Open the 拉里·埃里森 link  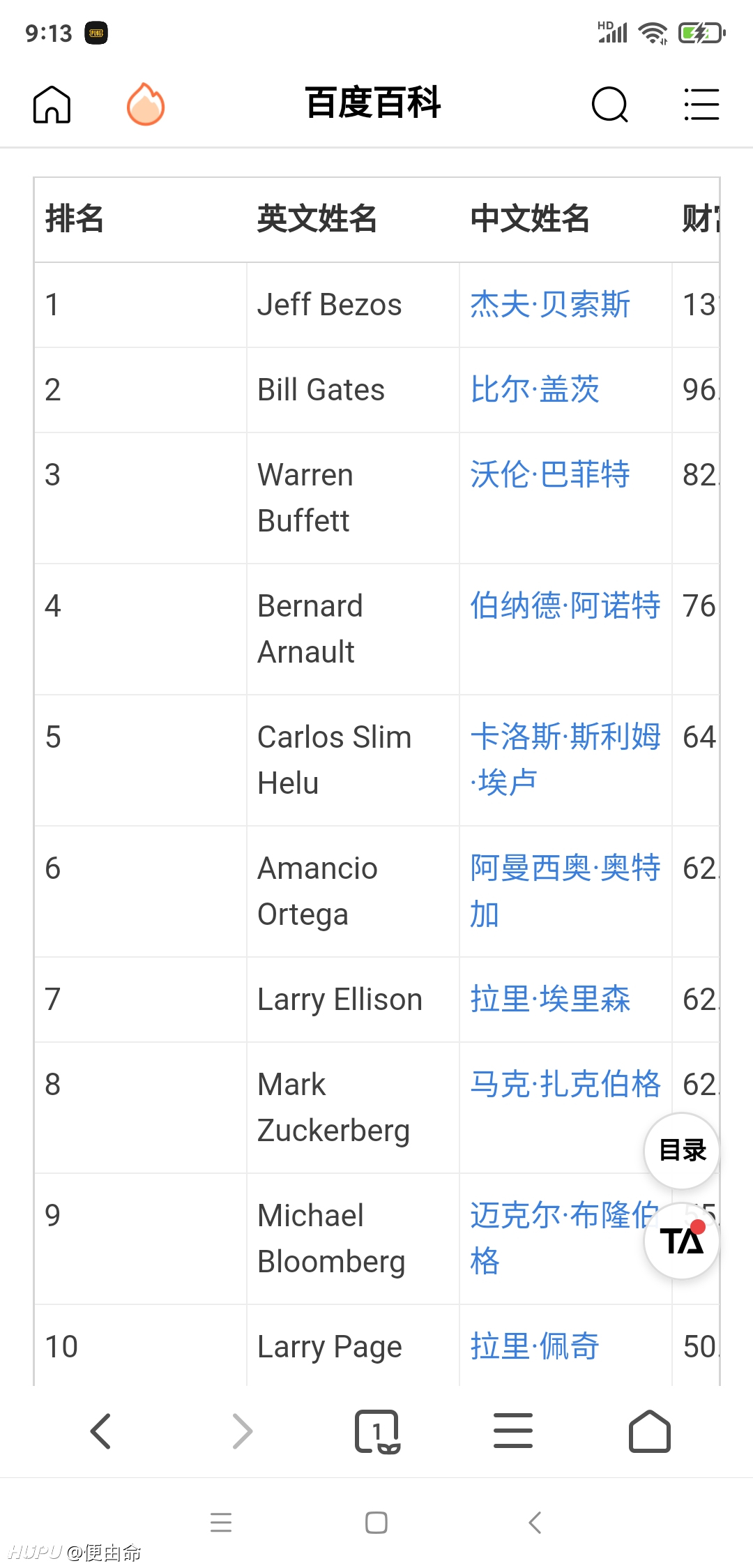550,1000
